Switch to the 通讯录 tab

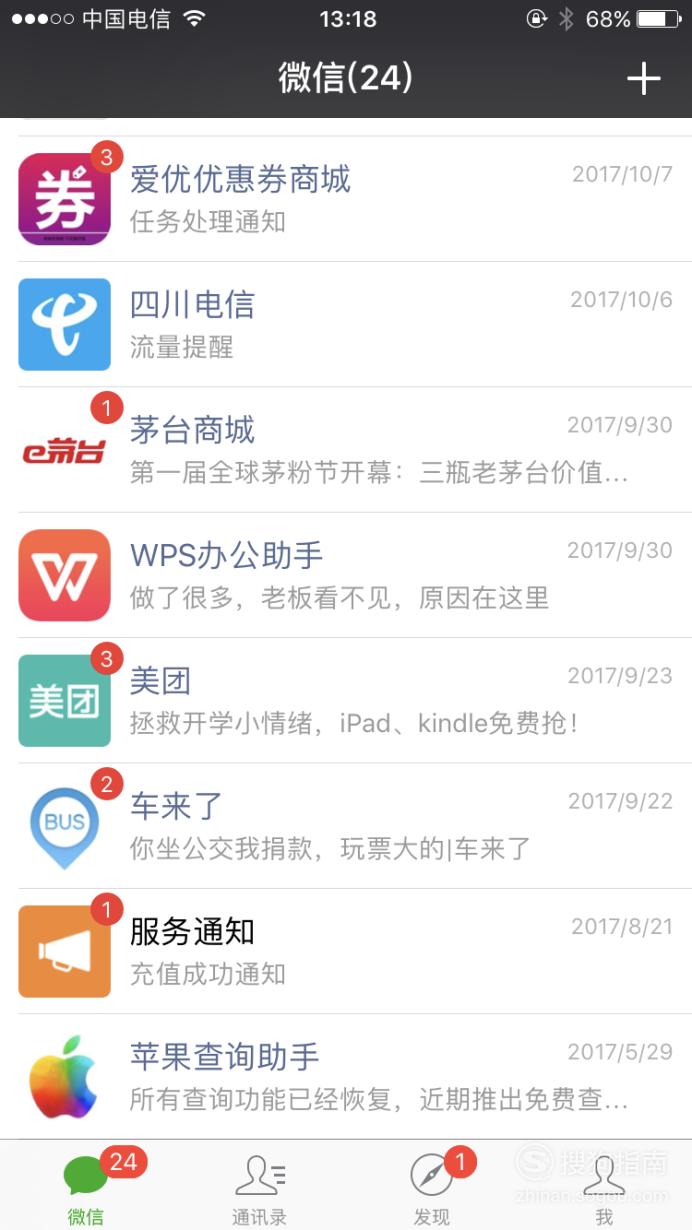coord(259,1186)
